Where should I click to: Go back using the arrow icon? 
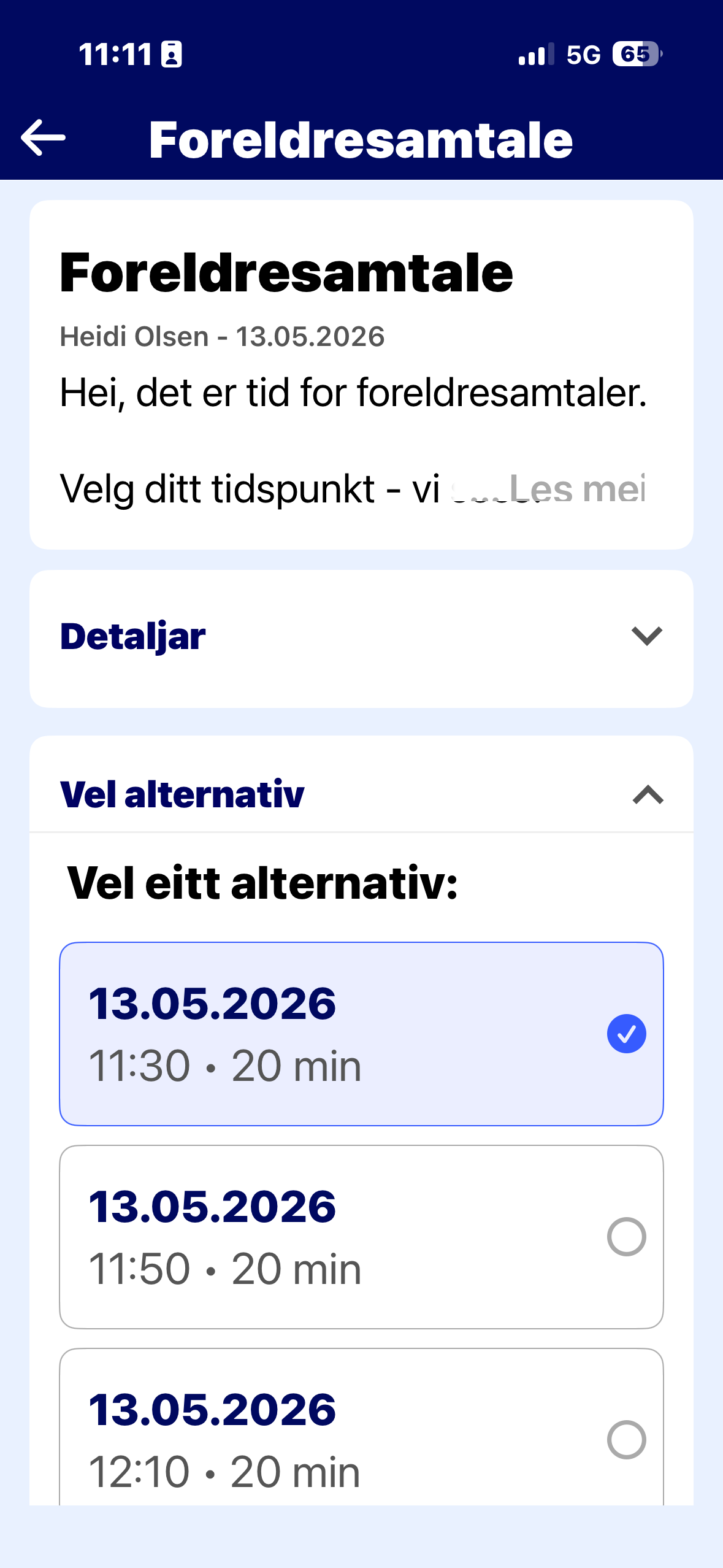pos(43,138)
